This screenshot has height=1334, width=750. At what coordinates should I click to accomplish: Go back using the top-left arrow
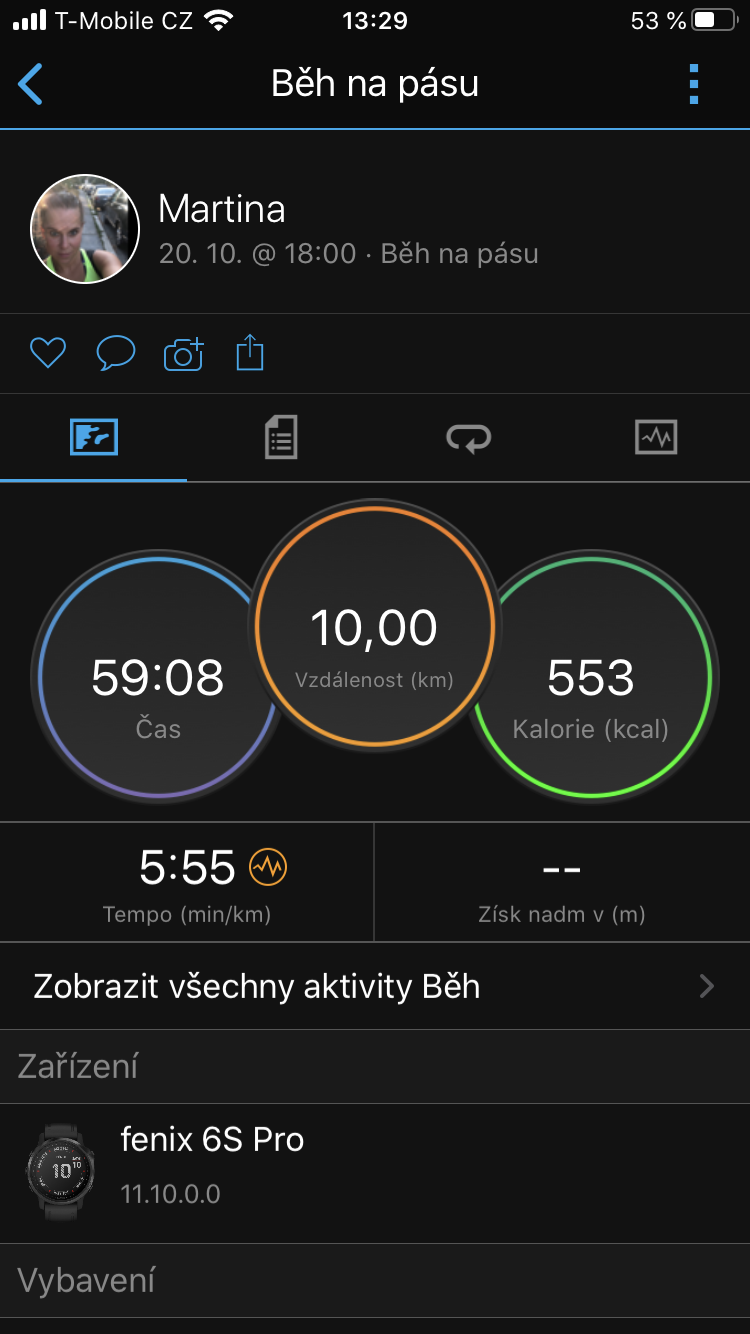click(x=31, y=84)
